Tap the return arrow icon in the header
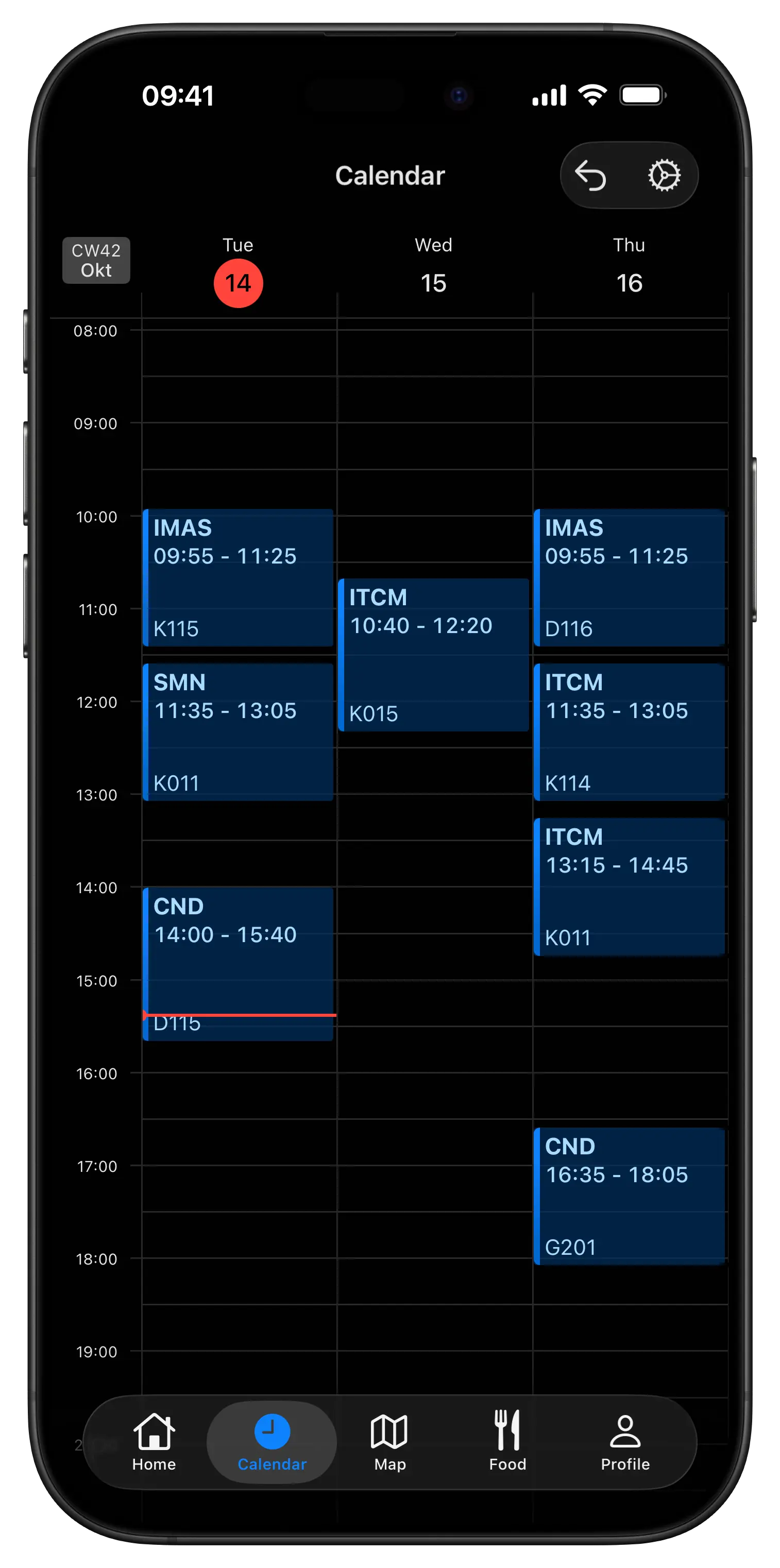Viewport: 780px width, 1568px height. (x=590, y=176)
